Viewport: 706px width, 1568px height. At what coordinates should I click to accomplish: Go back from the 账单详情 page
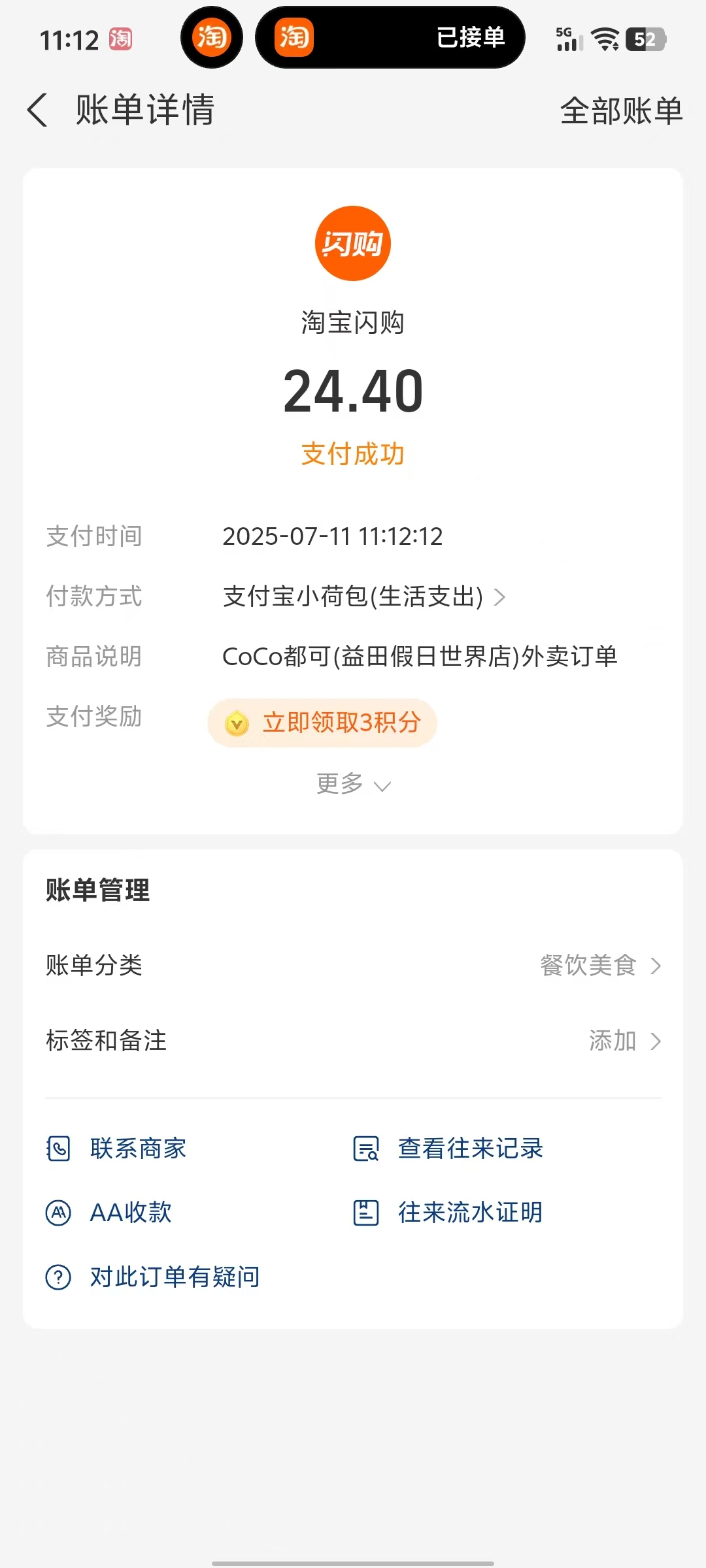(38, 110)
